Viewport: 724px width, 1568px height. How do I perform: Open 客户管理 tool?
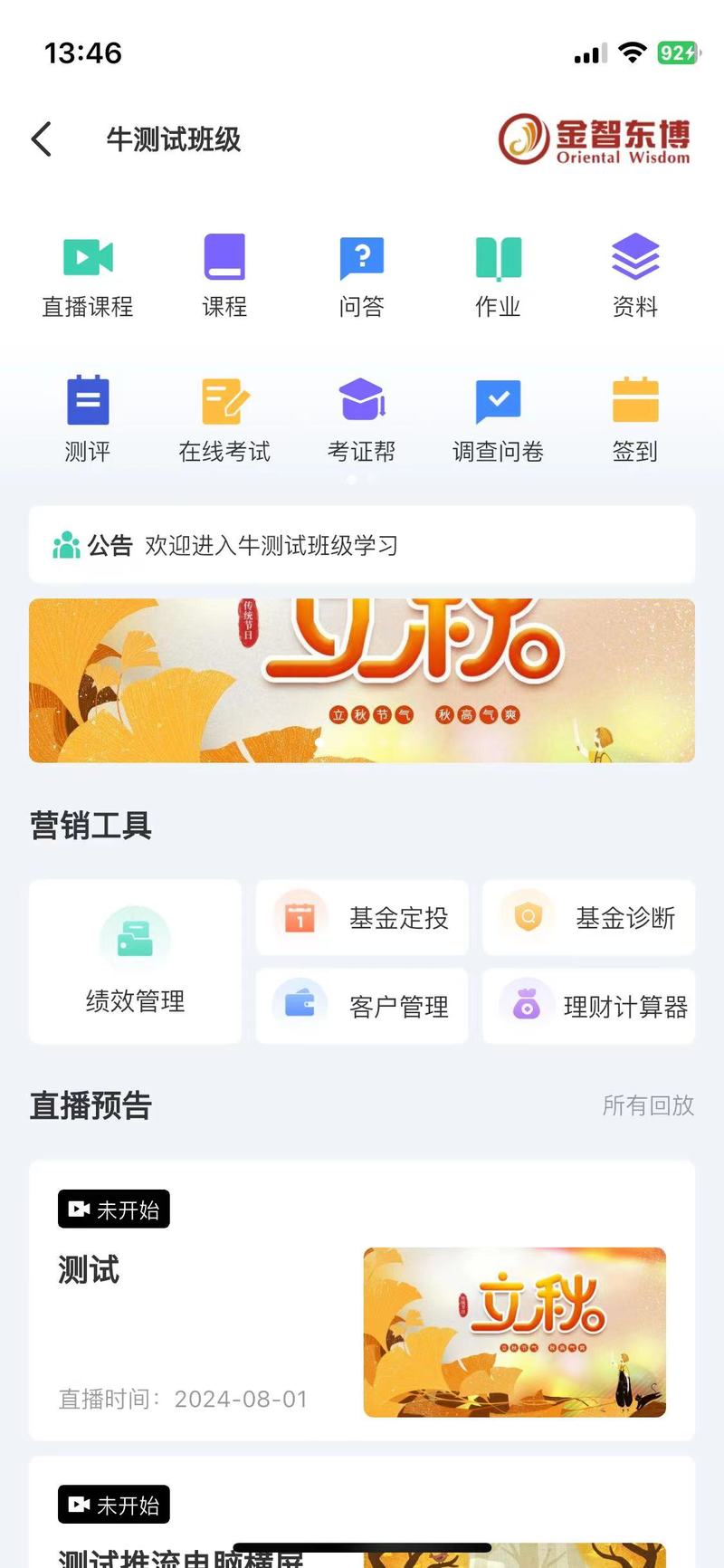click(x=362, y=1006)
